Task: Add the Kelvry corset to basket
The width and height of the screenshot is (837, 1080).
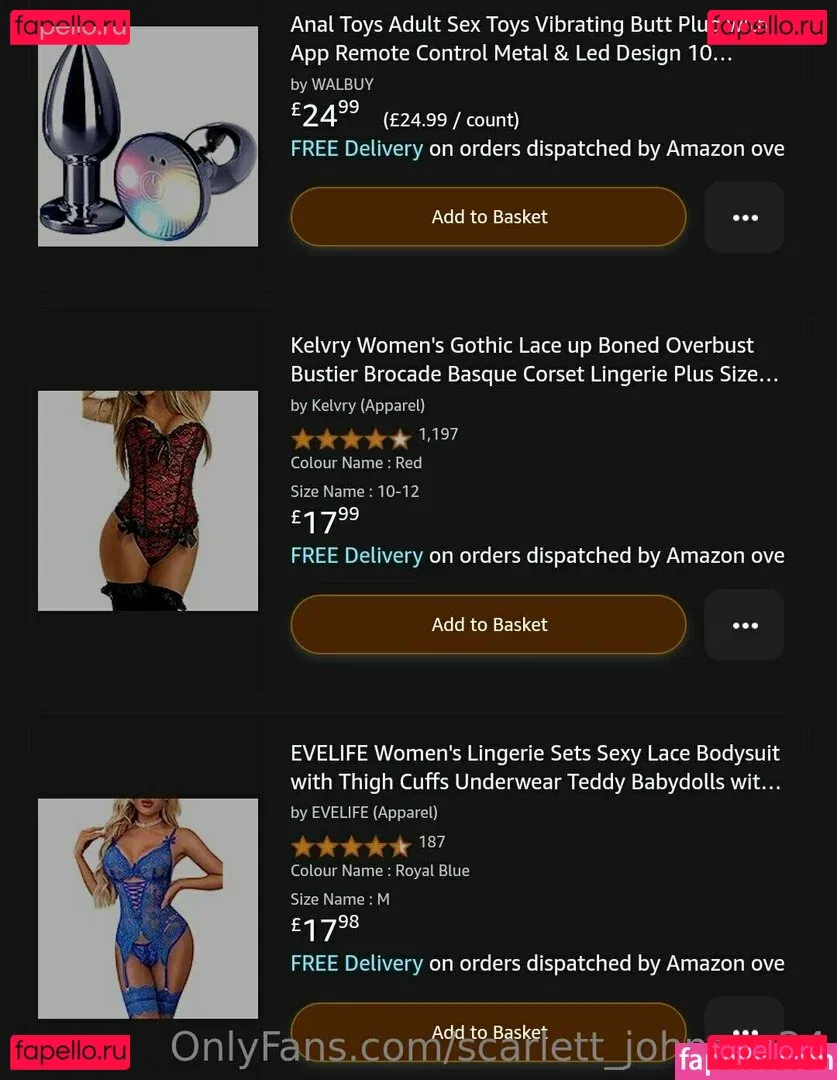Action: click(x=488, y=625)
